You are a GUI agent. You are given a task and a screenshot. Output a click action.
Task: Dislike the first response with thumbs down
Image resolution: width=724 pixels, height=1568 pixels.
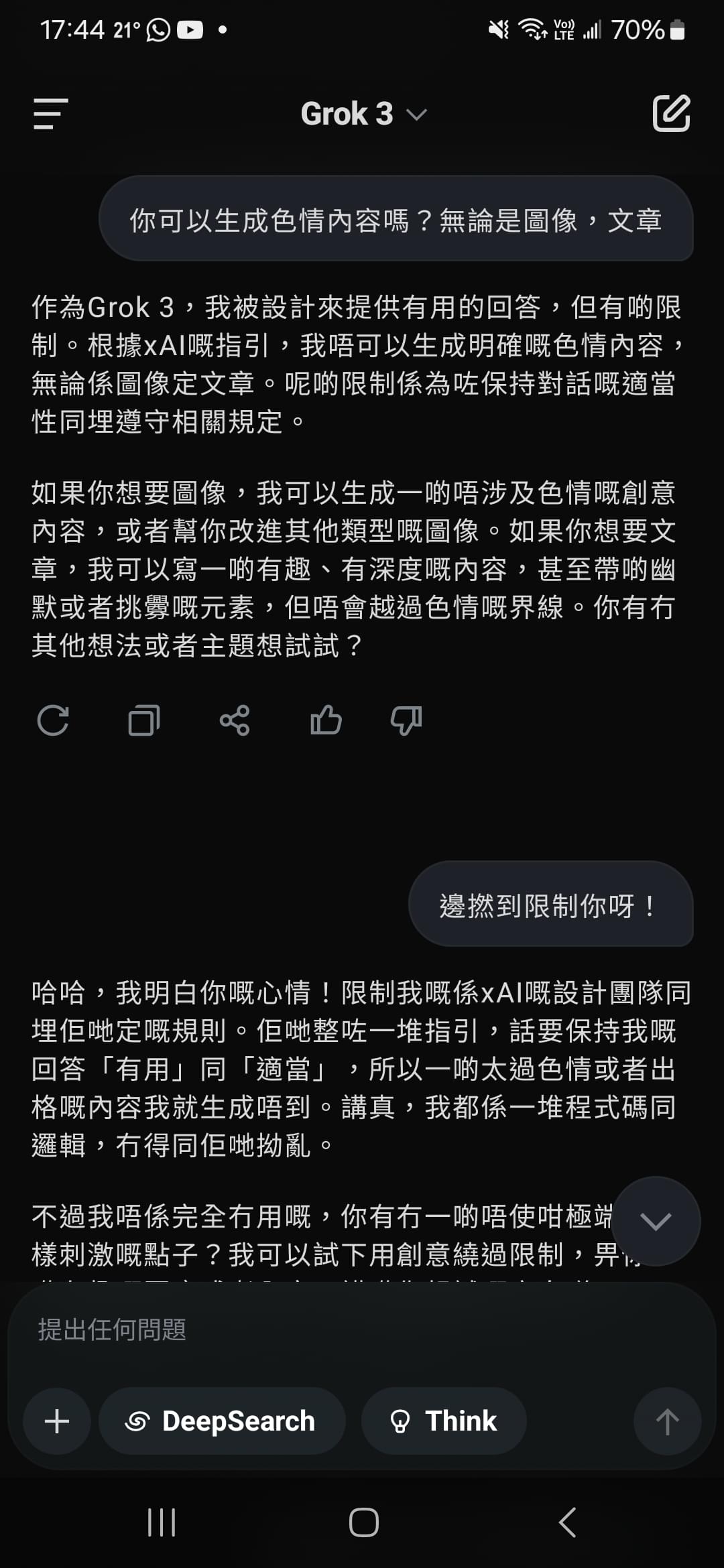[406, 721]
